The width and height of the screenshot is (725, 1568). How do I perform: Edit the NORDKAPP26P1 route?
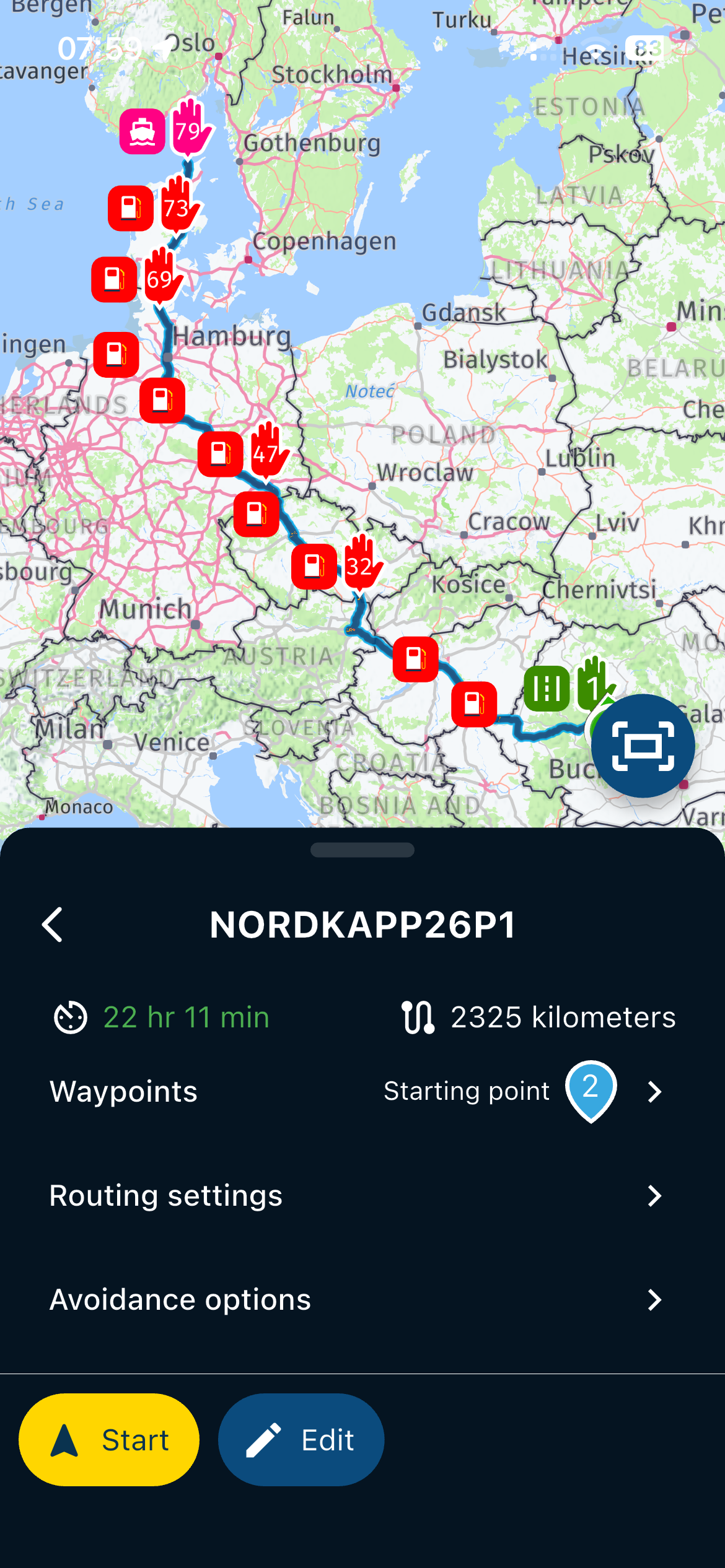(301, 1439)
